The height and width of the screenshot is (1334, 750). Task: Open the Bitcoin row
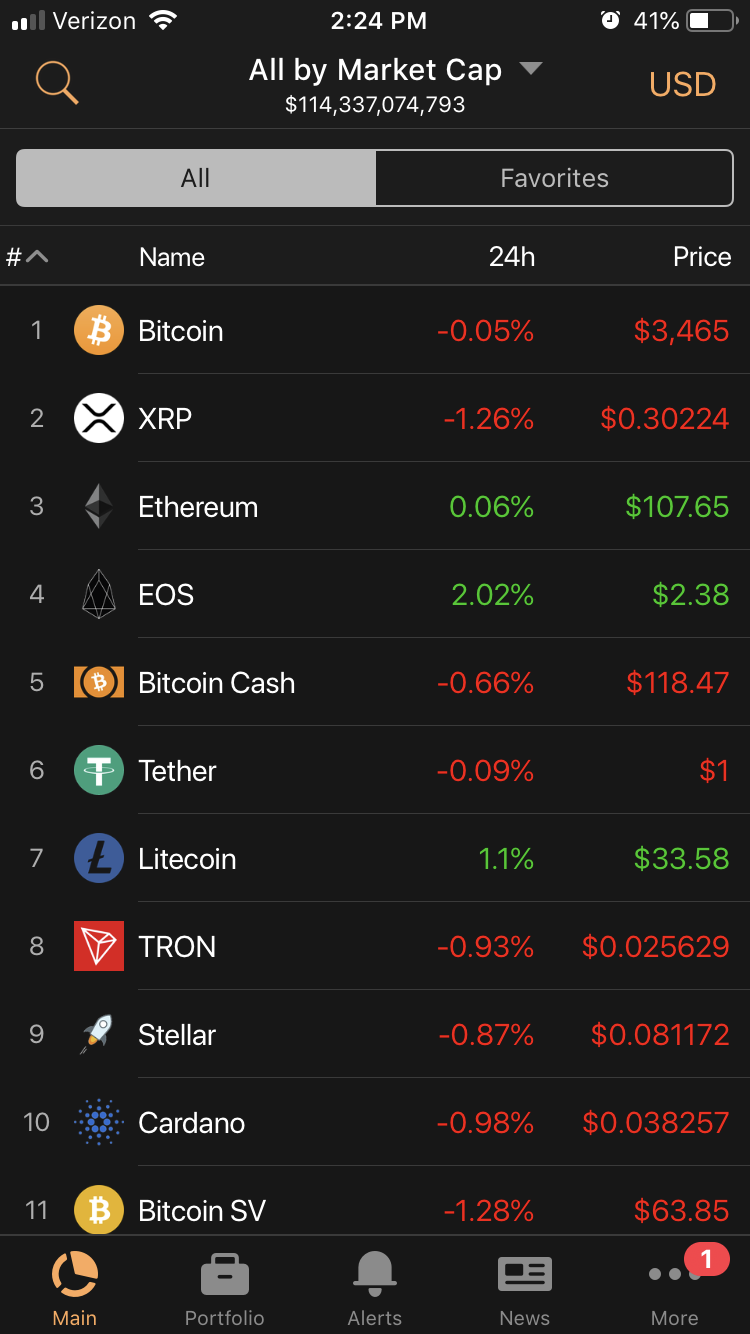pos(375,330)
